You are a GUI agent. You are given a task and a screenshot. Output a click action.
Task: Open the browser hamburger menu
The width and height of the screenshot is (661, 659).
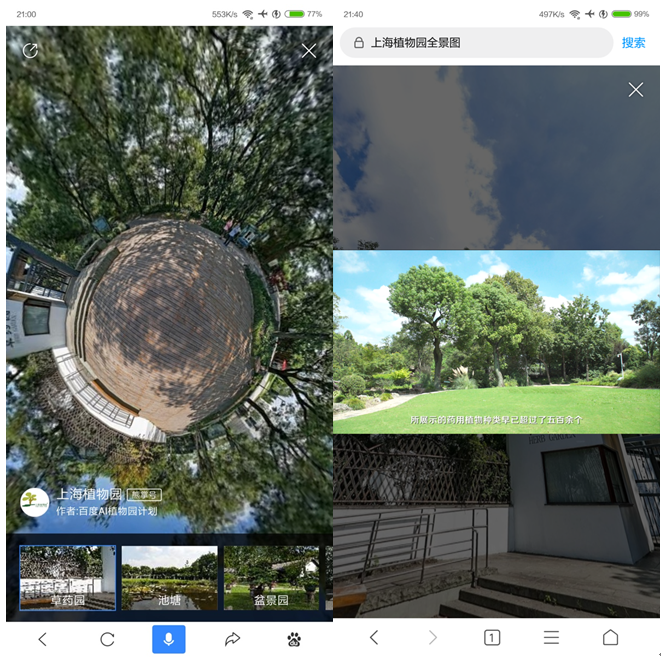tap(551, 638)
